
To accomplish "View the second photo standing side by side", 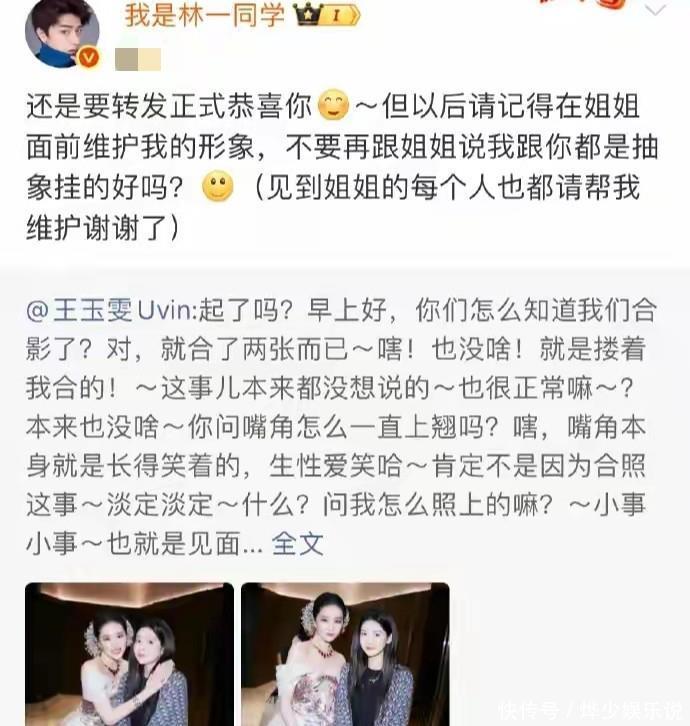I will tap(345, 654).
